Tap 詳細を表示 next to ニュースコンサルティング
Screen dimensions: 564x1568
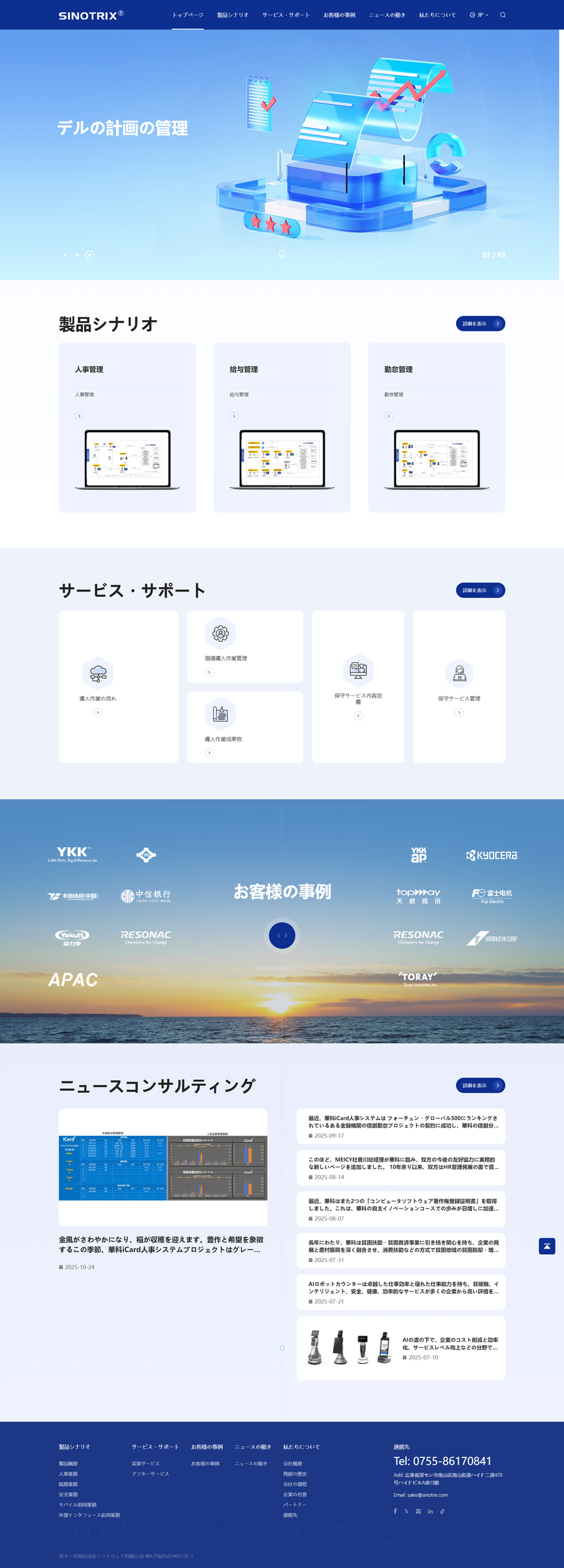480,1085
